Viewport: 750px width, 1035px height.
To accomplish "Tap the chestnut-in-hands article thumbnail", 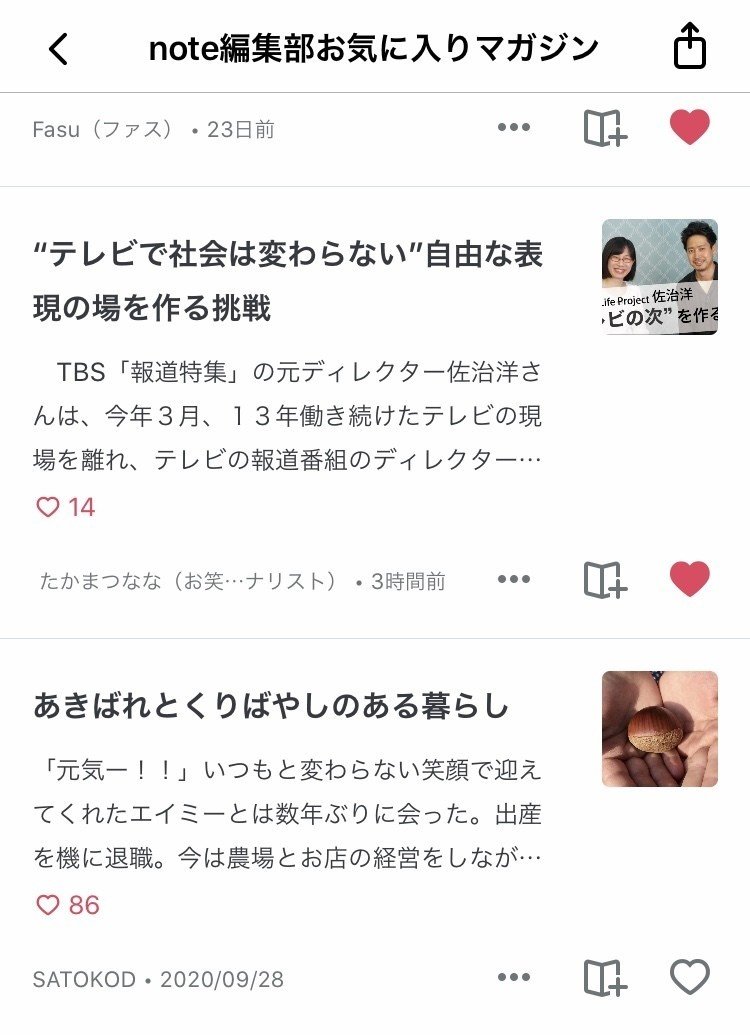I will point(660,727).
